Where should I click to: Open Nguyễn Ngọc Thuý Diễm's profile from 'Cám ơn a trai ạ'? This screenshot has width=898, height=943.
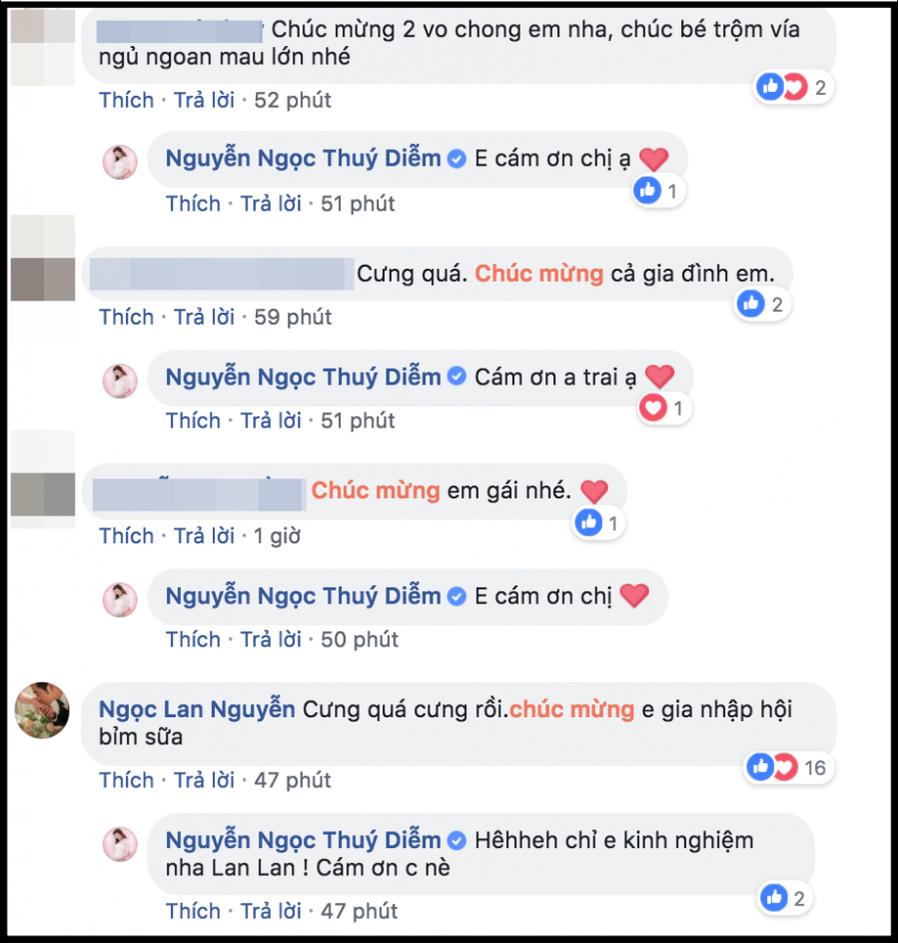point(302,377)
